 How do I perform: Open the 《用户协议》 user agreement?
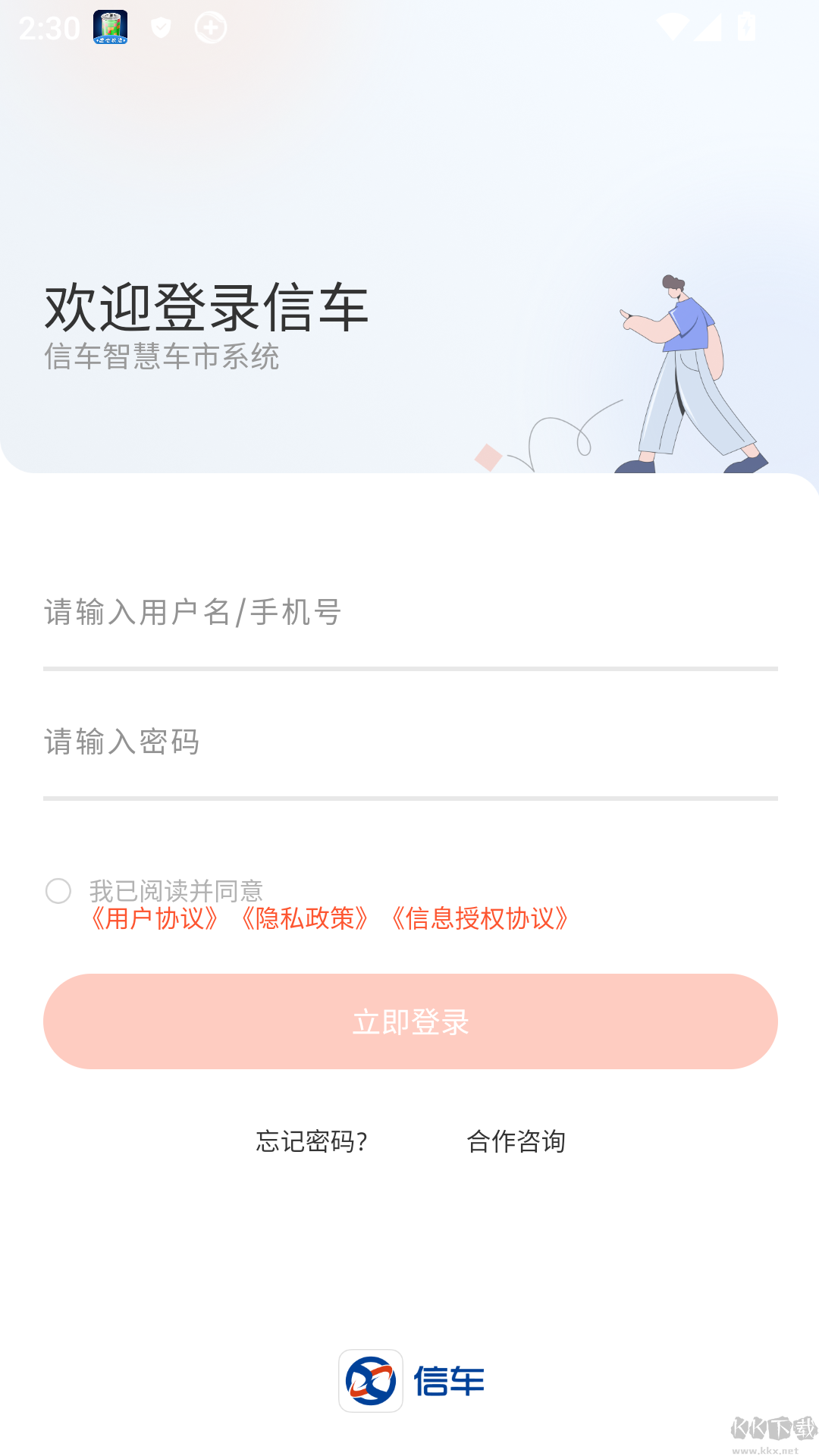[154, 919]
